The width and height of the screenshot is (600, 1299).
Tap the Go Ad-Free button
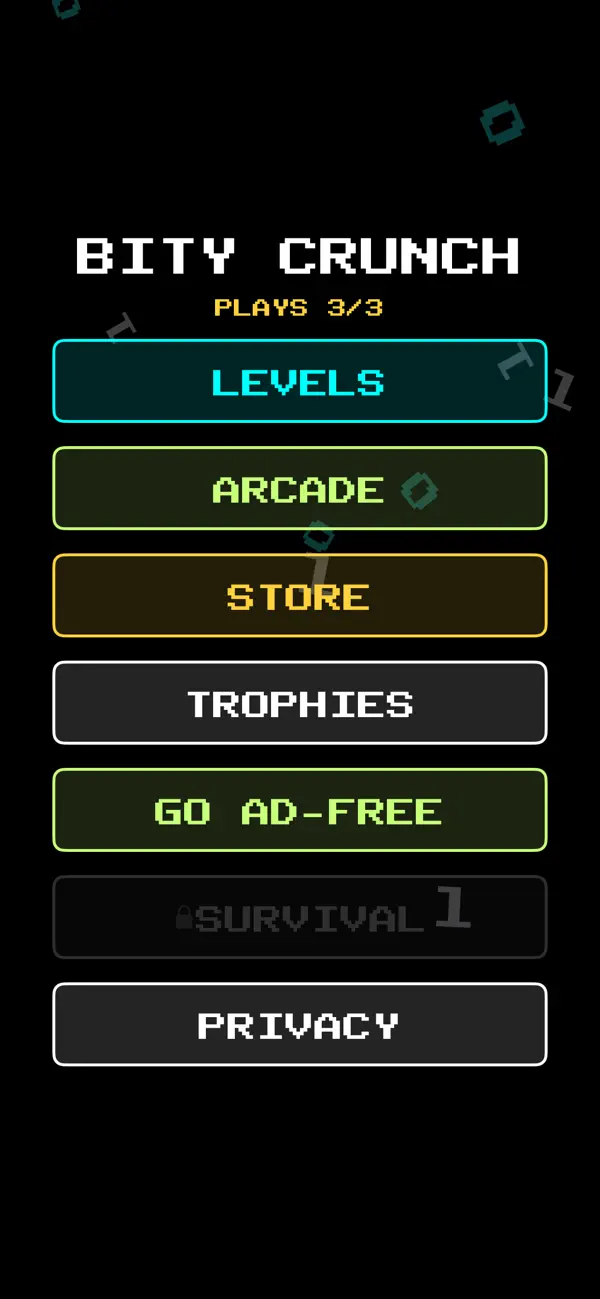click(x=300, y=810)
